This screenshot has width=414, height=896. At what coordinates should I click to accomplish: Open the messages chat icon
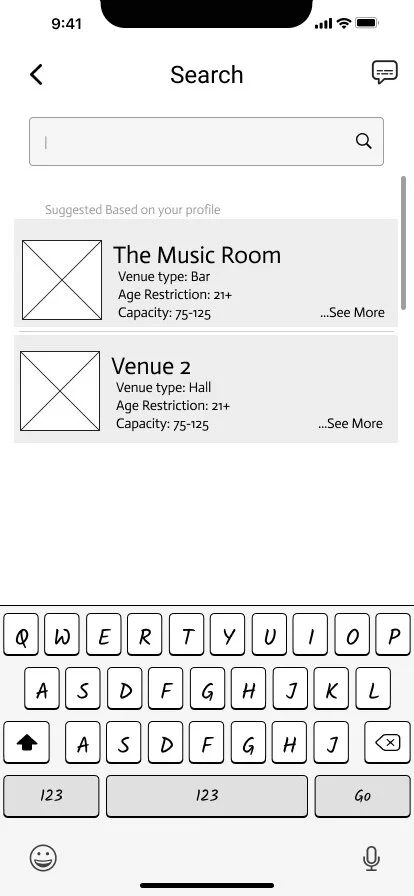[384, 73]
